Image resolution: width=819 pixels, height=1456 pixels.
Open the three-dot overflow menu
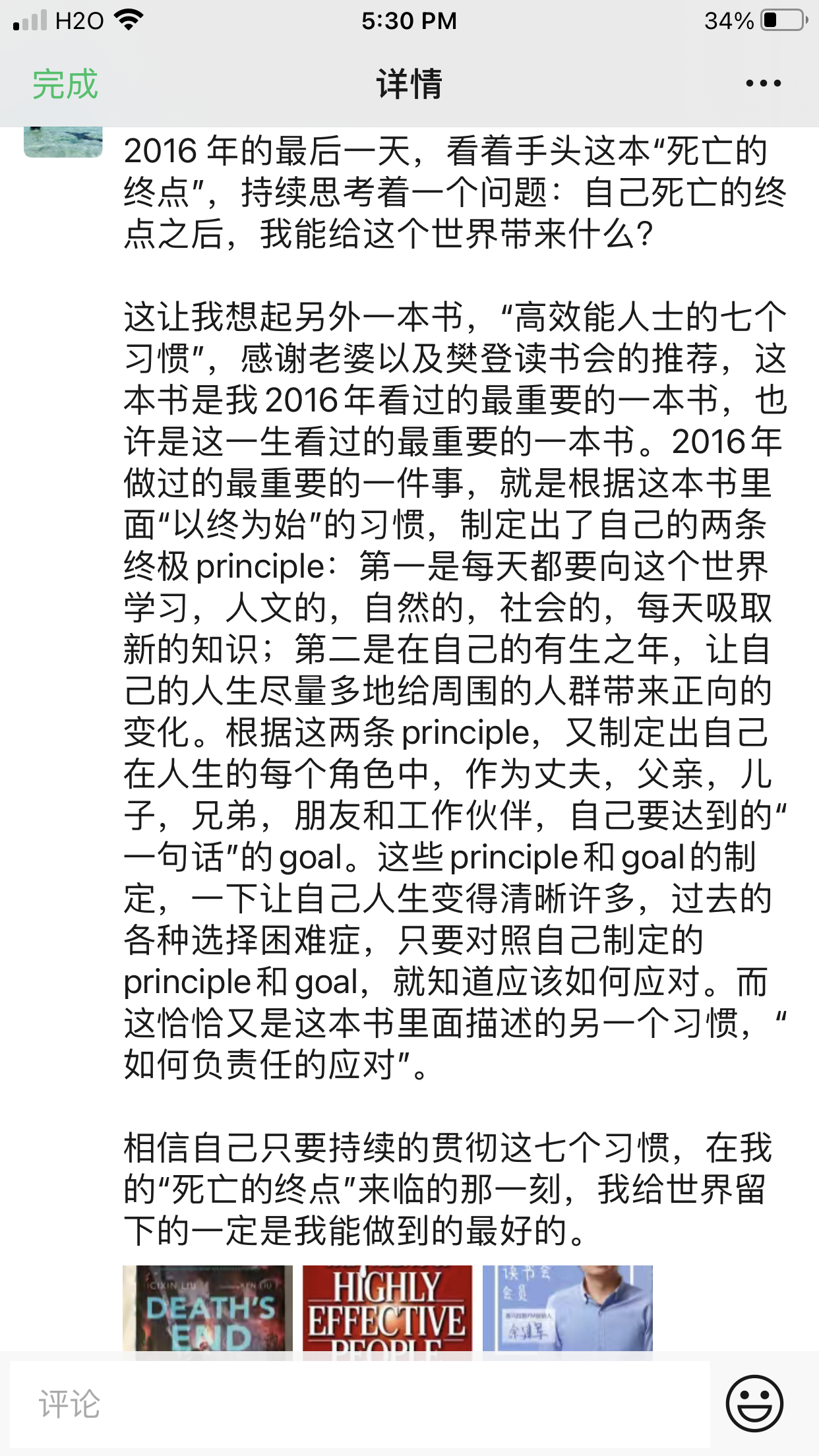click(x=763, y=84)
